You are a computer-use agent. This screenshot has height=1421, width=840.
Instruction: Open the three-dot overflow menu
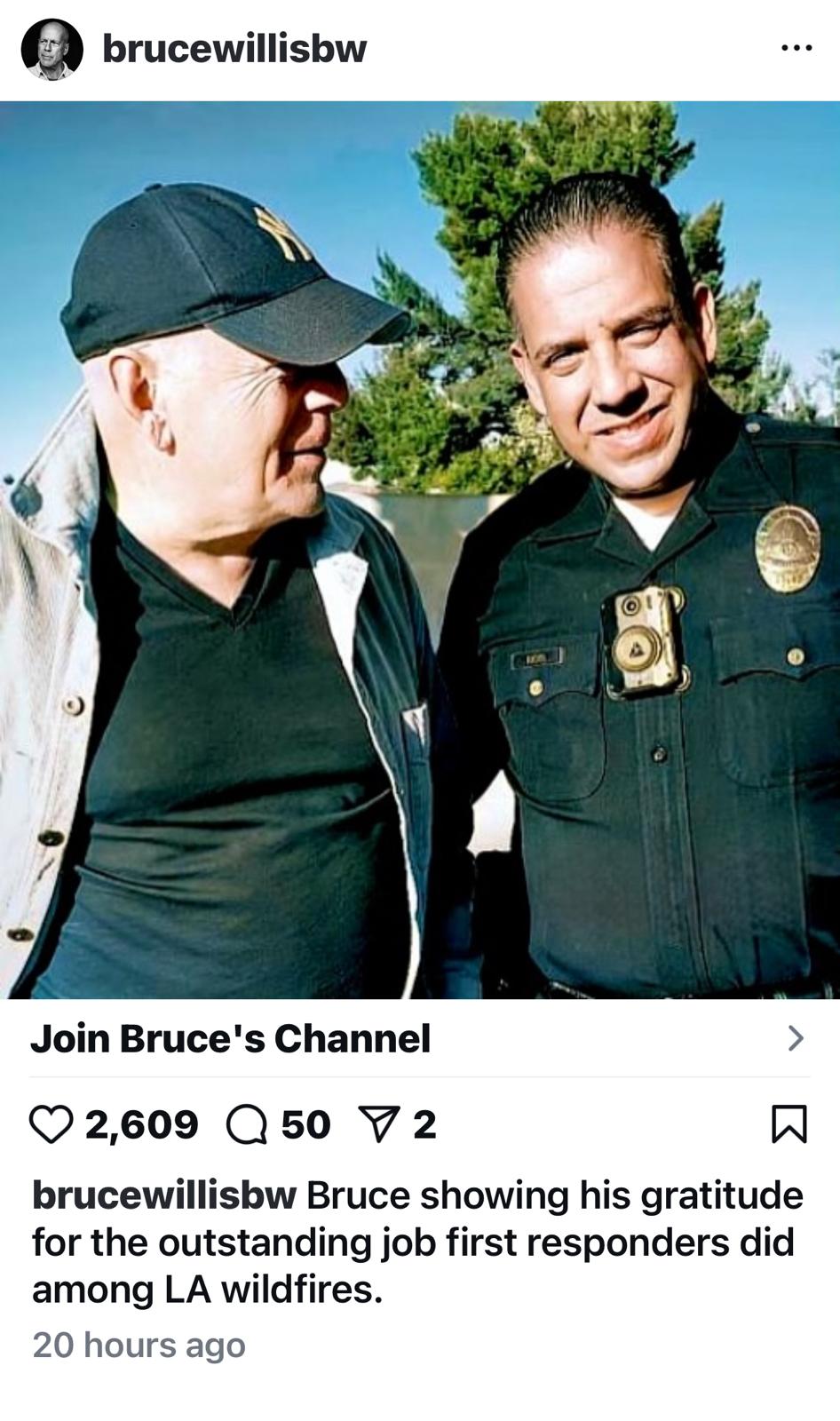click(x=796, y=48)
